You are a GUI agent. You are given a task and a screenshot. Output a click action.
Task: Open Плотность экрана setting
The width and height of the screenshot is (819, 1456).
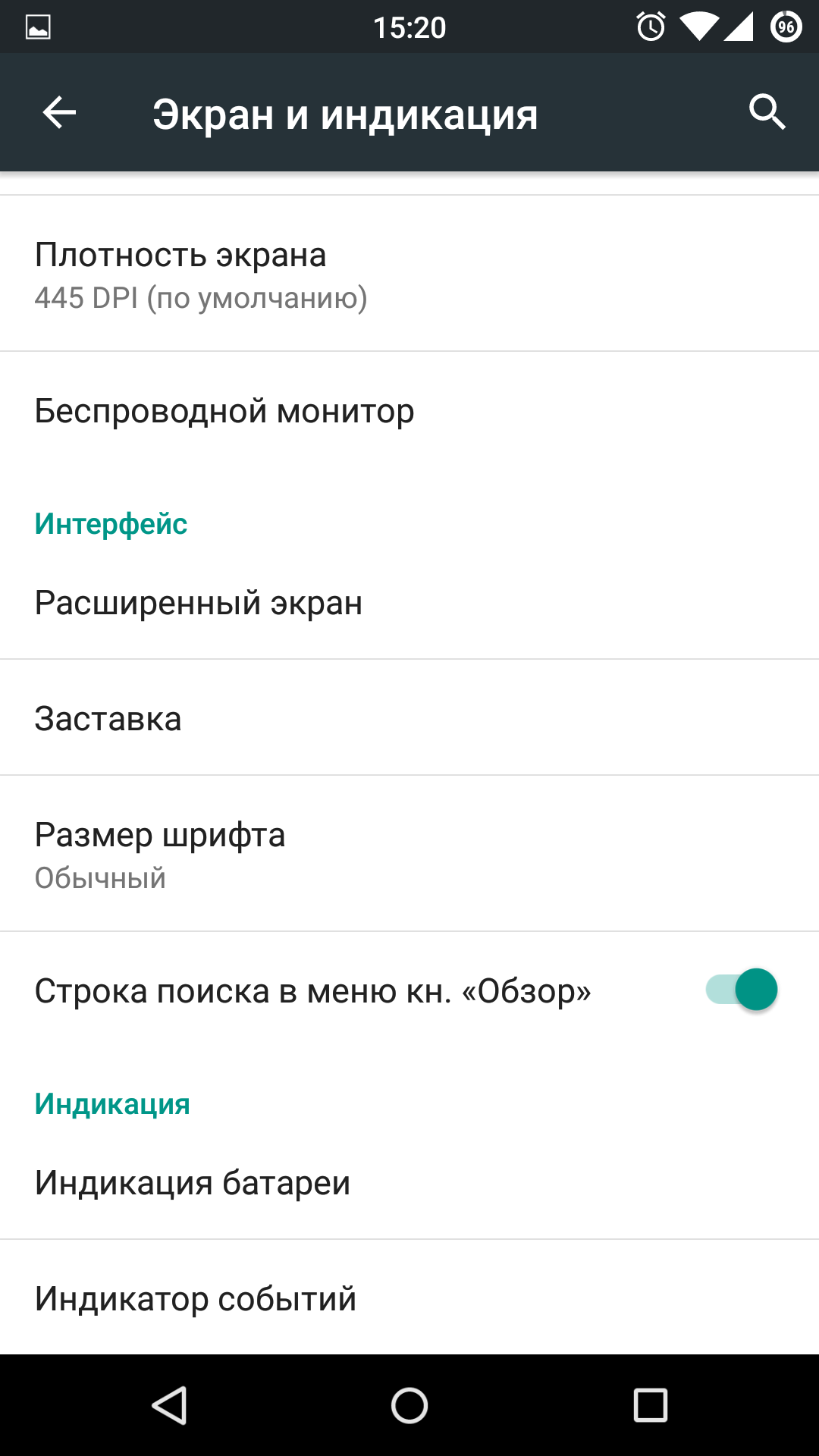(409, 274)
